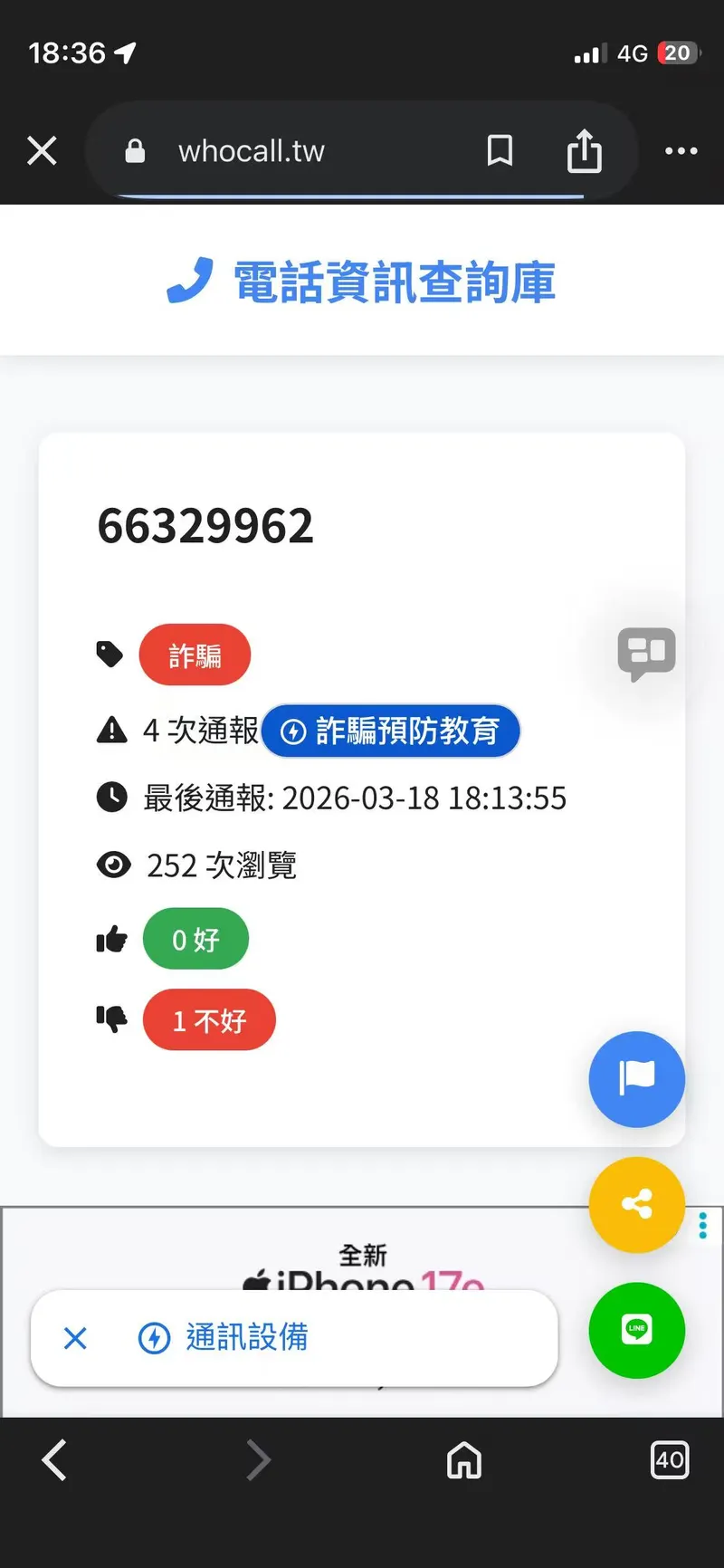Open the gray comments bubble icon

tap(646, 652)
